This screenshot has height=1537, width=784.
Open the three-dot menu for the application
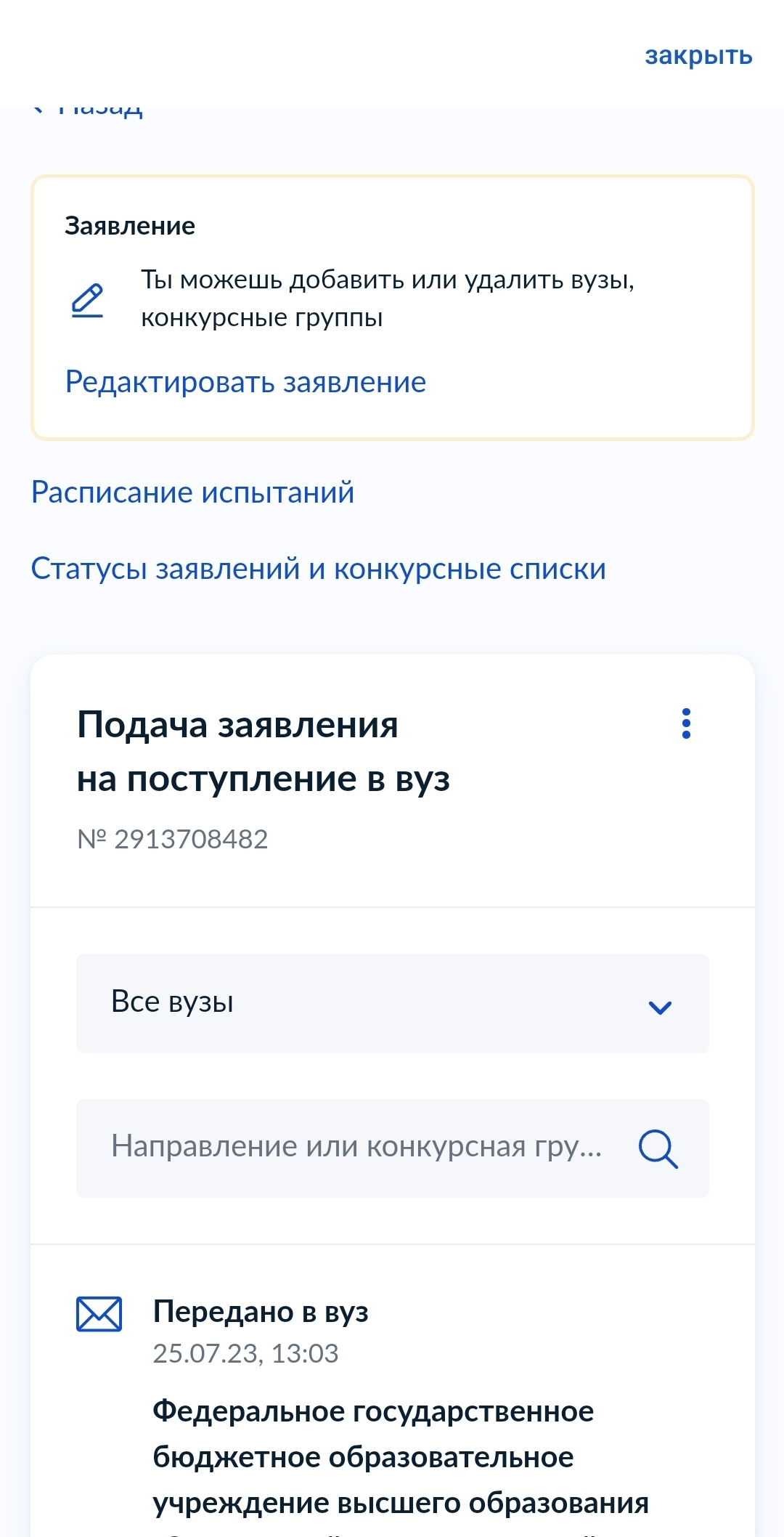click(686, 724)
